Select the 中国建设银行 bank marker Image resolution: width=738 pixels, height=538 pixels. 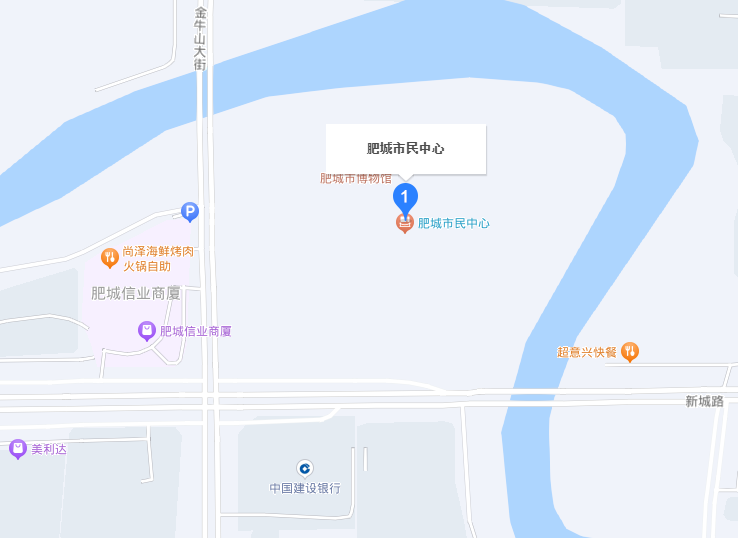pos(305,468)
